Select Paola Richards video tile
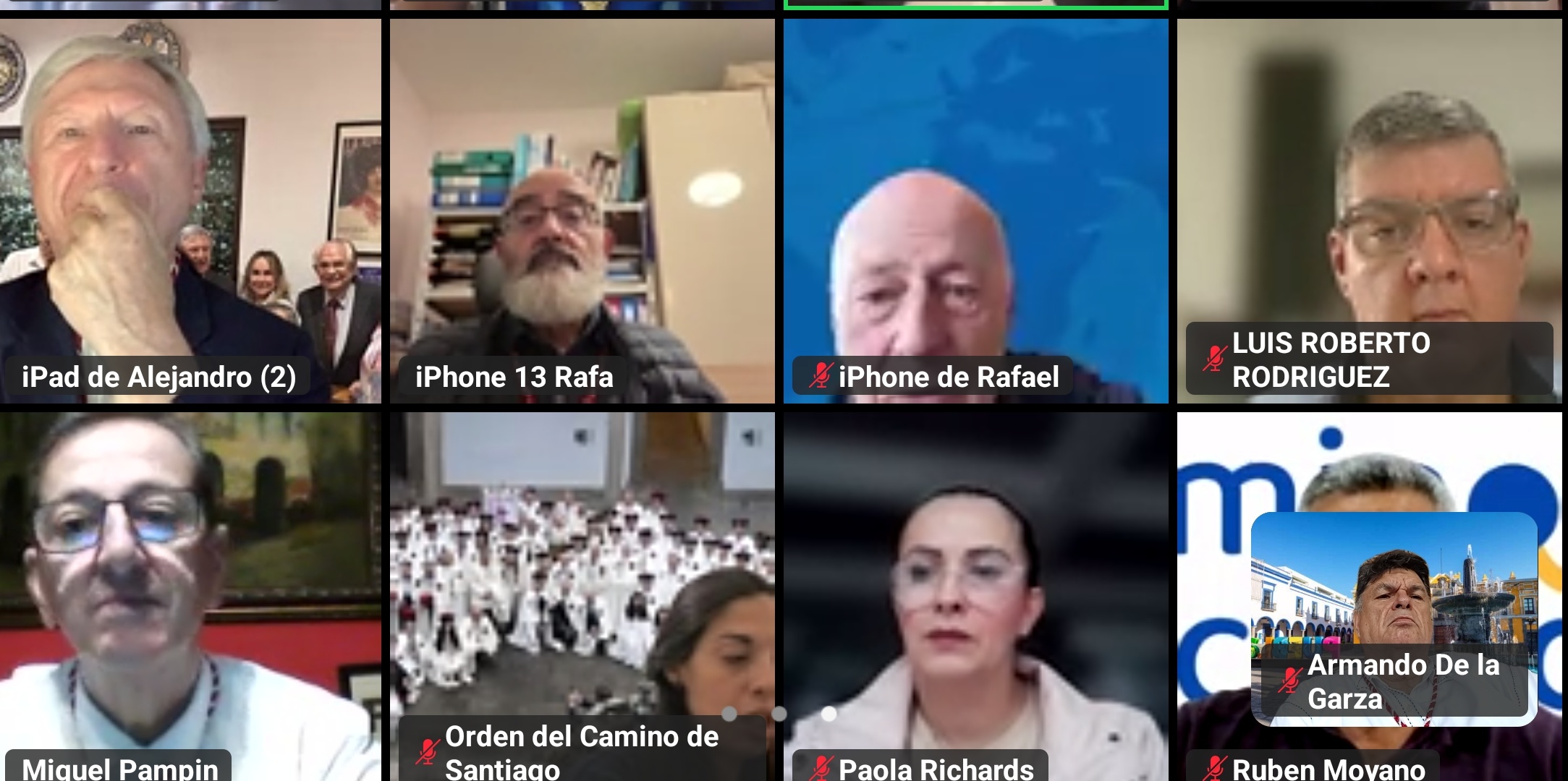The width and height of the screenshot is (1568, 781). [x=975, y=593]
